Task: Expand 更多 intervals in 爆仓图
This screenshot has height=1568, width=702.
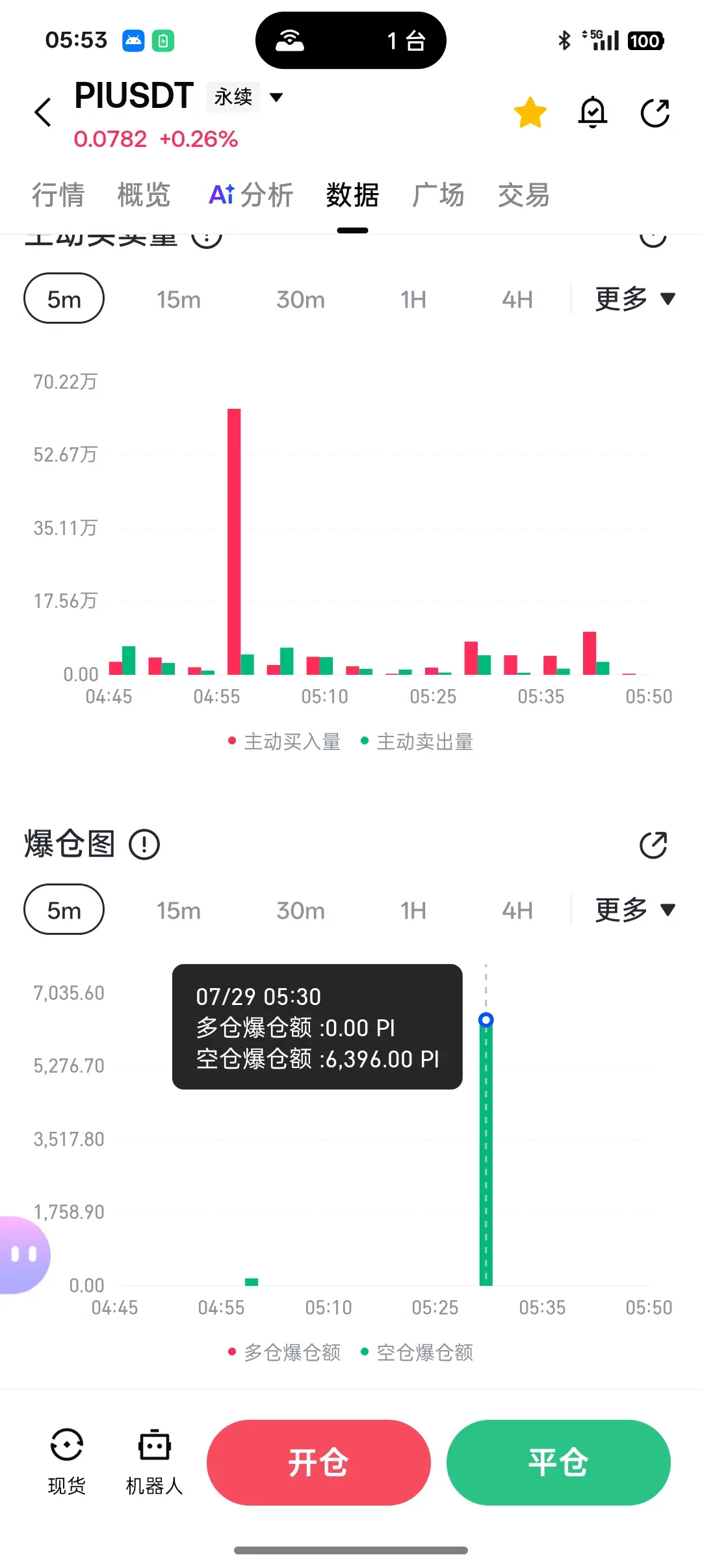Action: pyautogui.click(x=636, y=909)
